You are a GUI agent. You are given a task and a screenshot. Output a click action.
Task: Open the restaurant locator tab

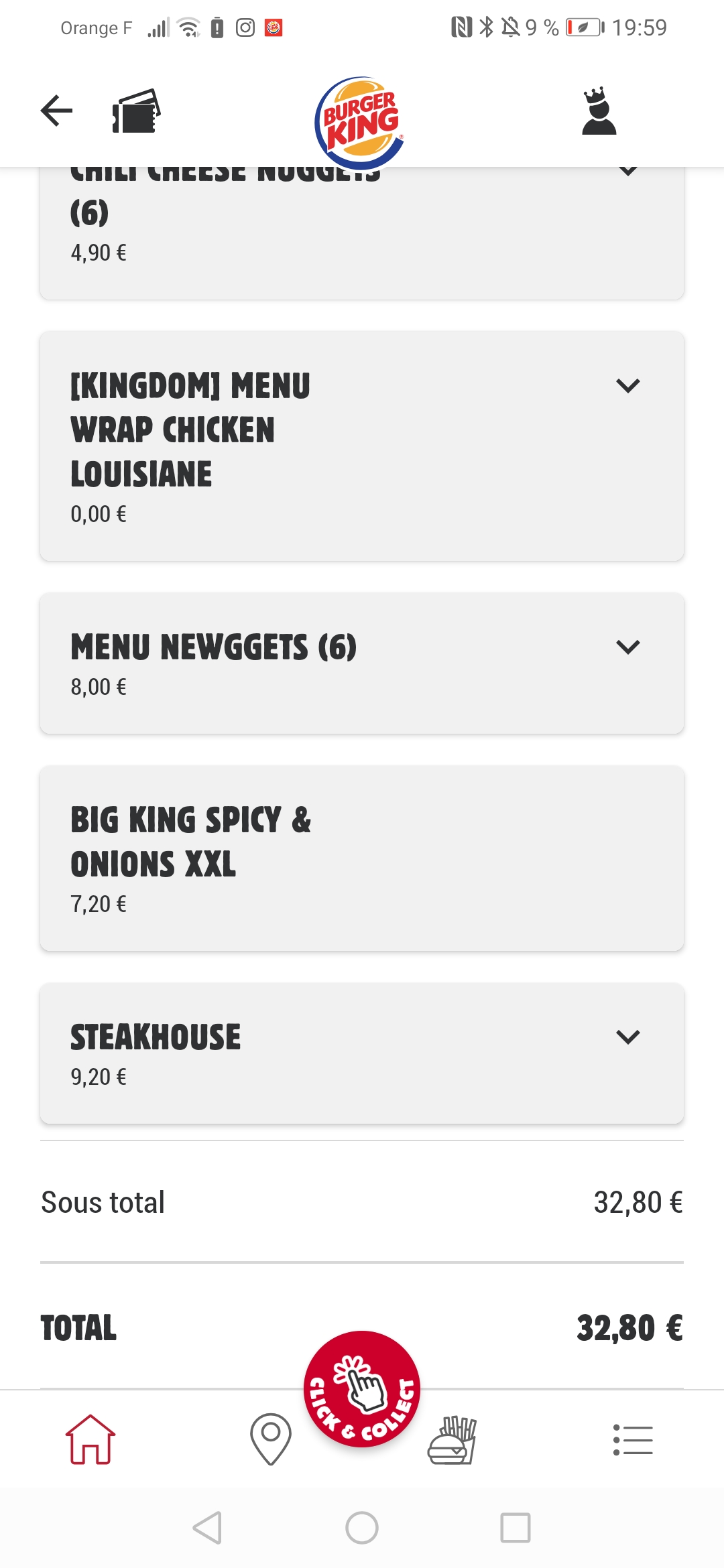271,1439
